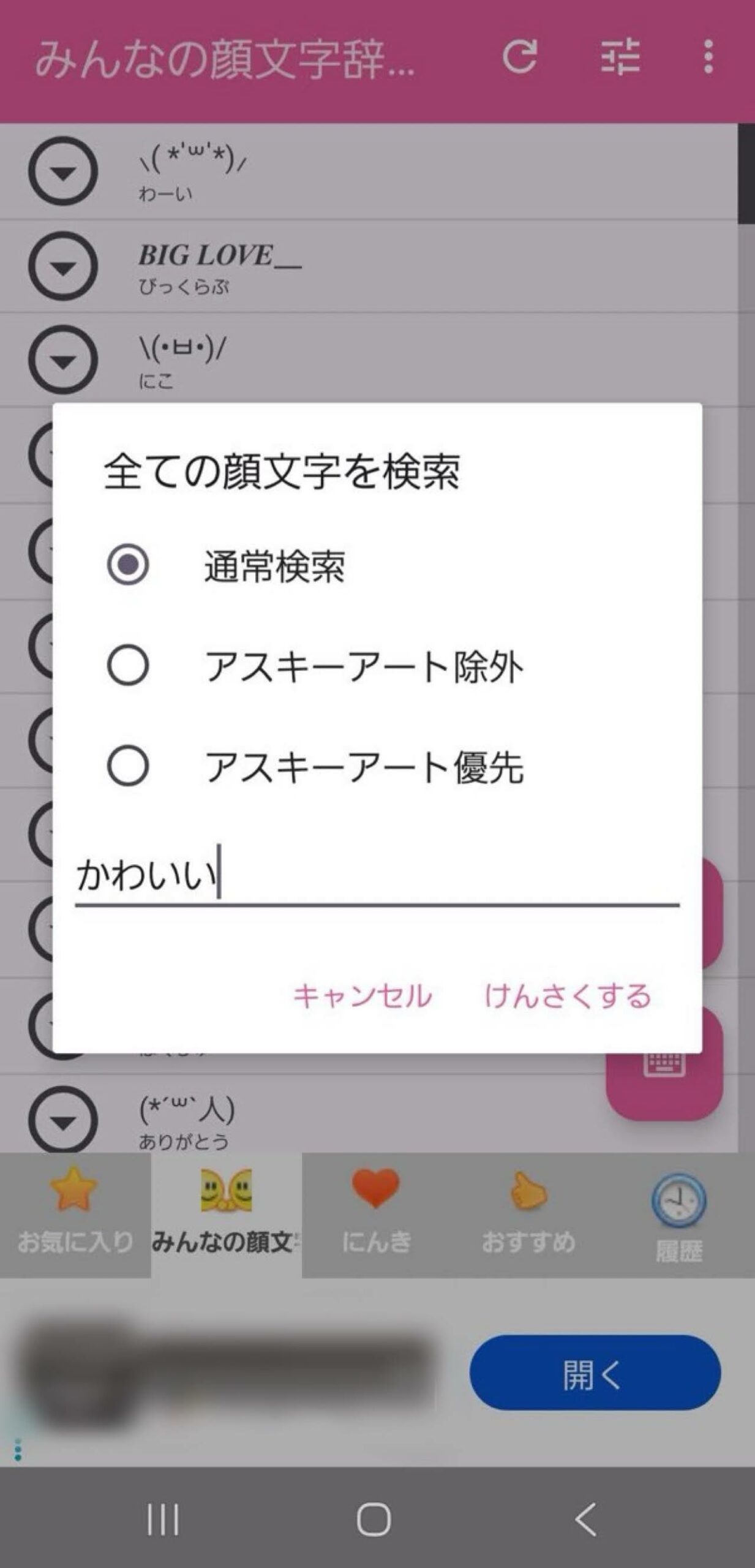Open the three-dot overflow menu
This screenshot has width=755, height=1568.
click(708, 57)
